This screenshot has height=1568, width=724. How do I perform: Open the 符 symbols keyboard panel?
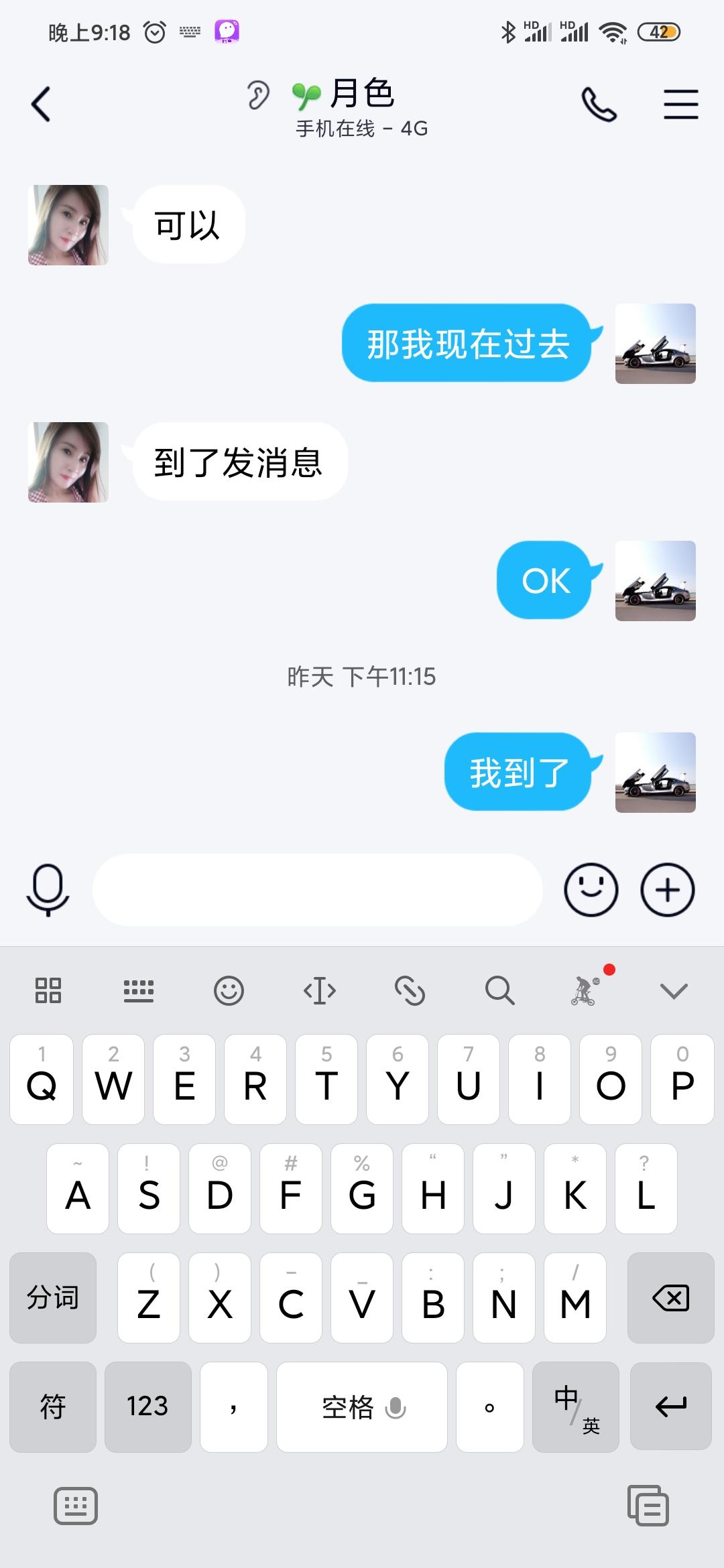point(53,1407)
